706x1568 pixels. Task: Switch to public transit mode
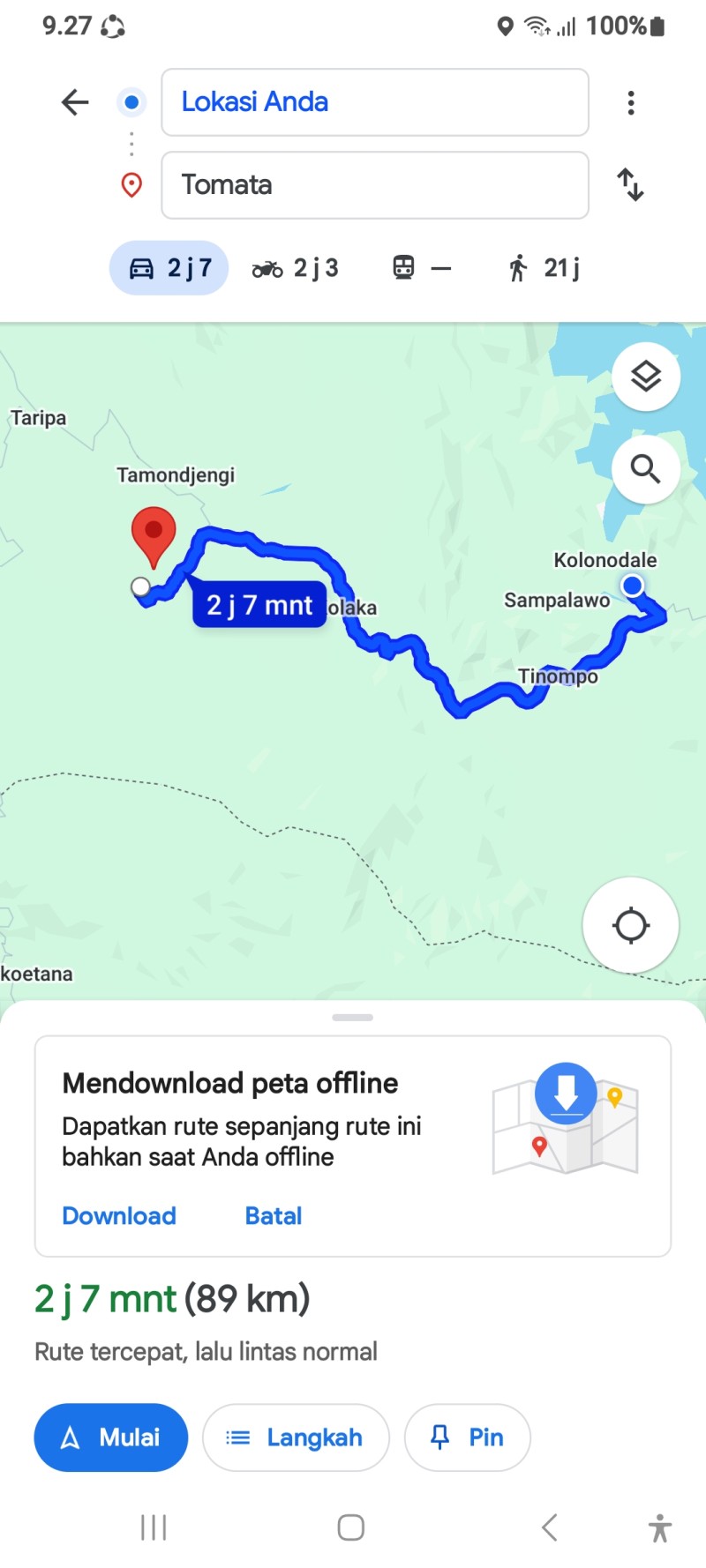[422, 268]
